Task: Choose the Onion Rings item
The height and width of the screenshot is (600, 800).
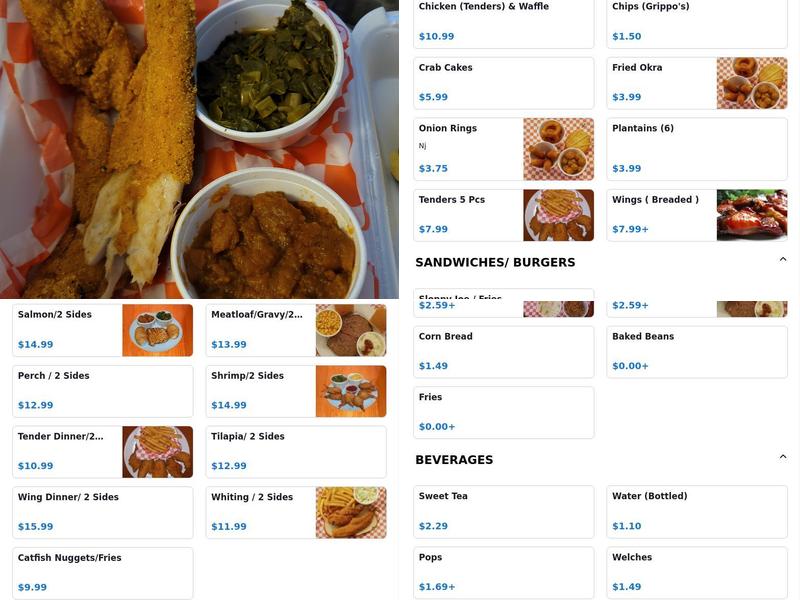Action: [503, 149]
